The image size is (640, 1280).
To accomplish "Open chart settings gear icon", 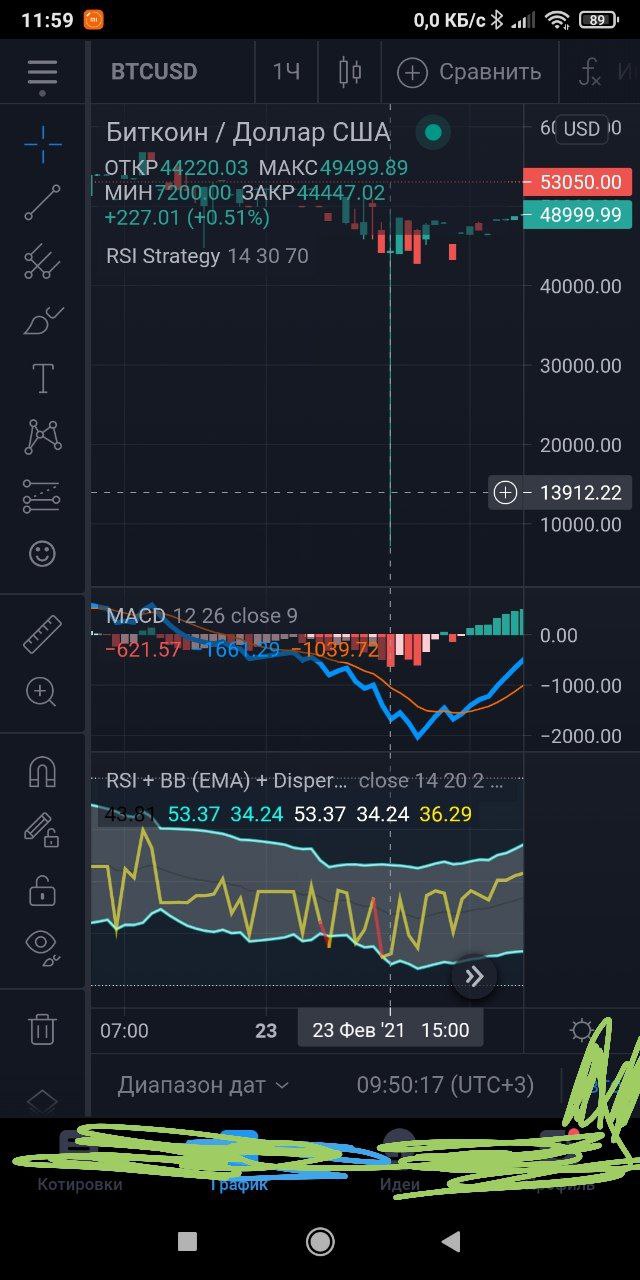I will click(x=582, y=1031).
